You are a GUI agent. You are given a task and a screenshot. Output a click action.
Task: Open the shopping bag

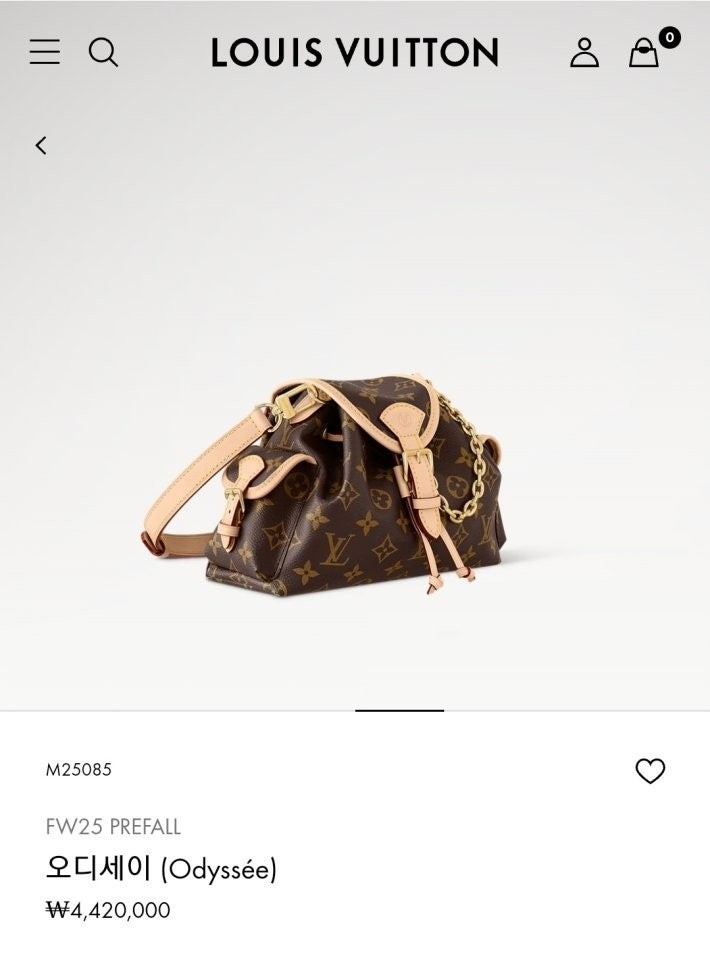(x=645, y=52)
